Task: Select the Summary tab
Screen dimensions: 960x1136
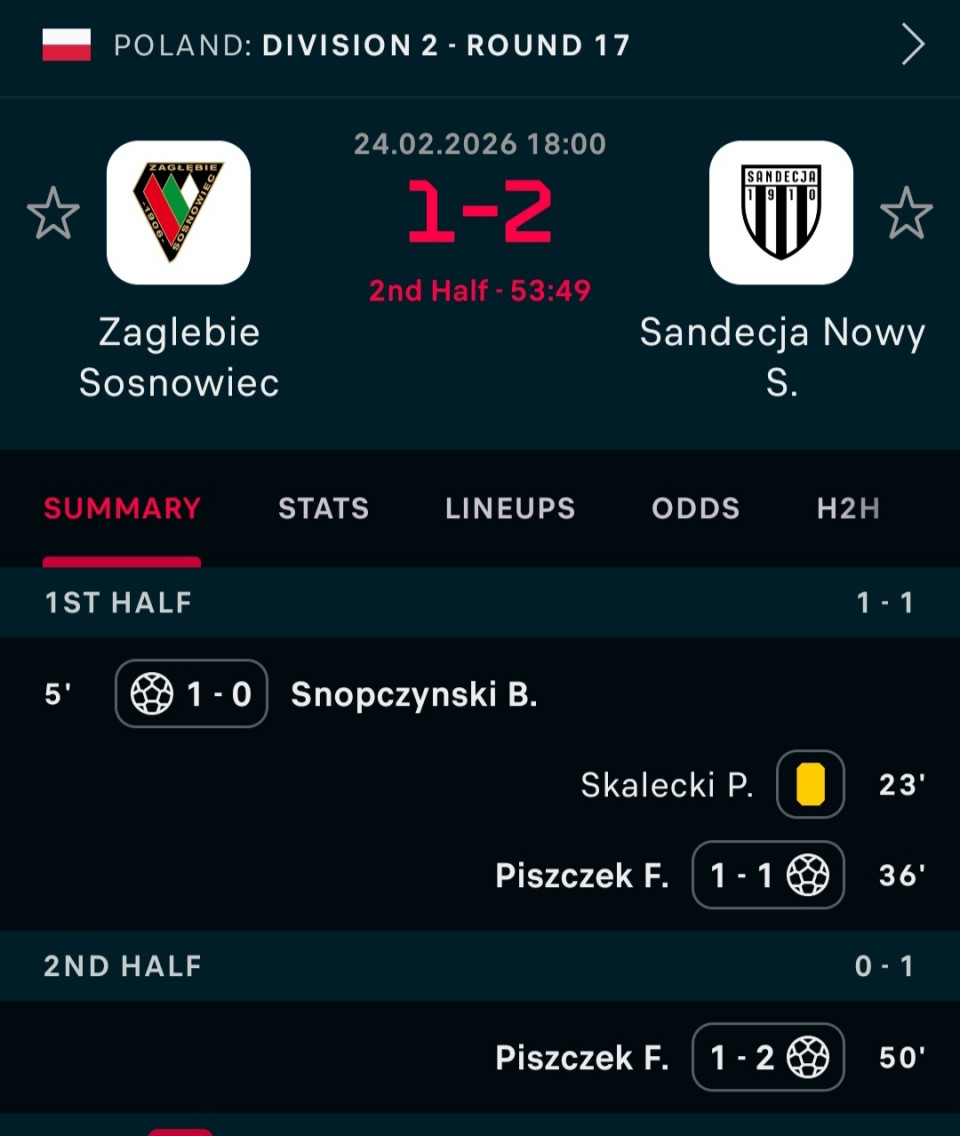Action: (122, 508)
